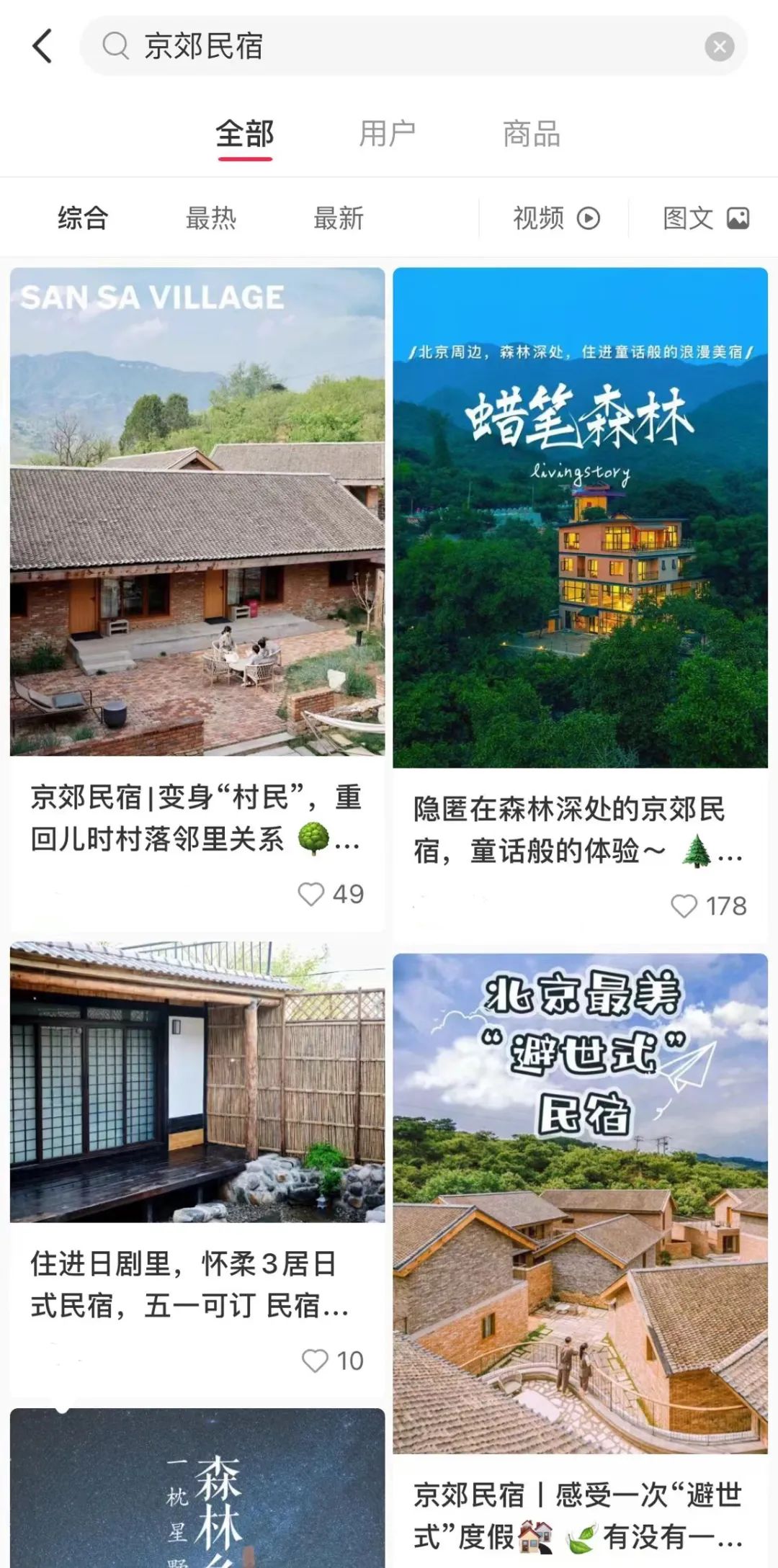
Task: Filter results to 视频 only
Action: tap(555, 218)
